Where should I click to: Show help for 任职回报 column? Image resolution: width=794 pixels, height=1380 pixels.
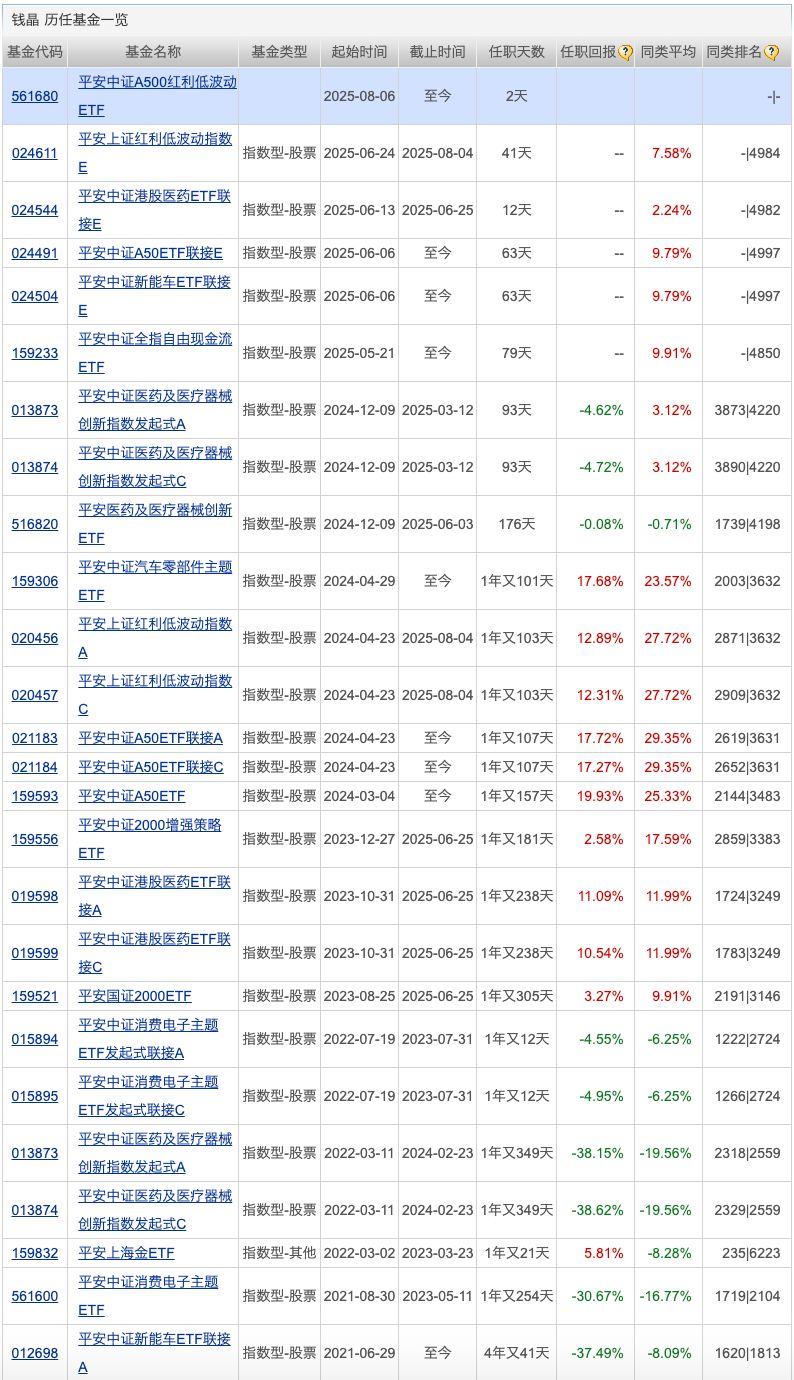tap(626, 53)
